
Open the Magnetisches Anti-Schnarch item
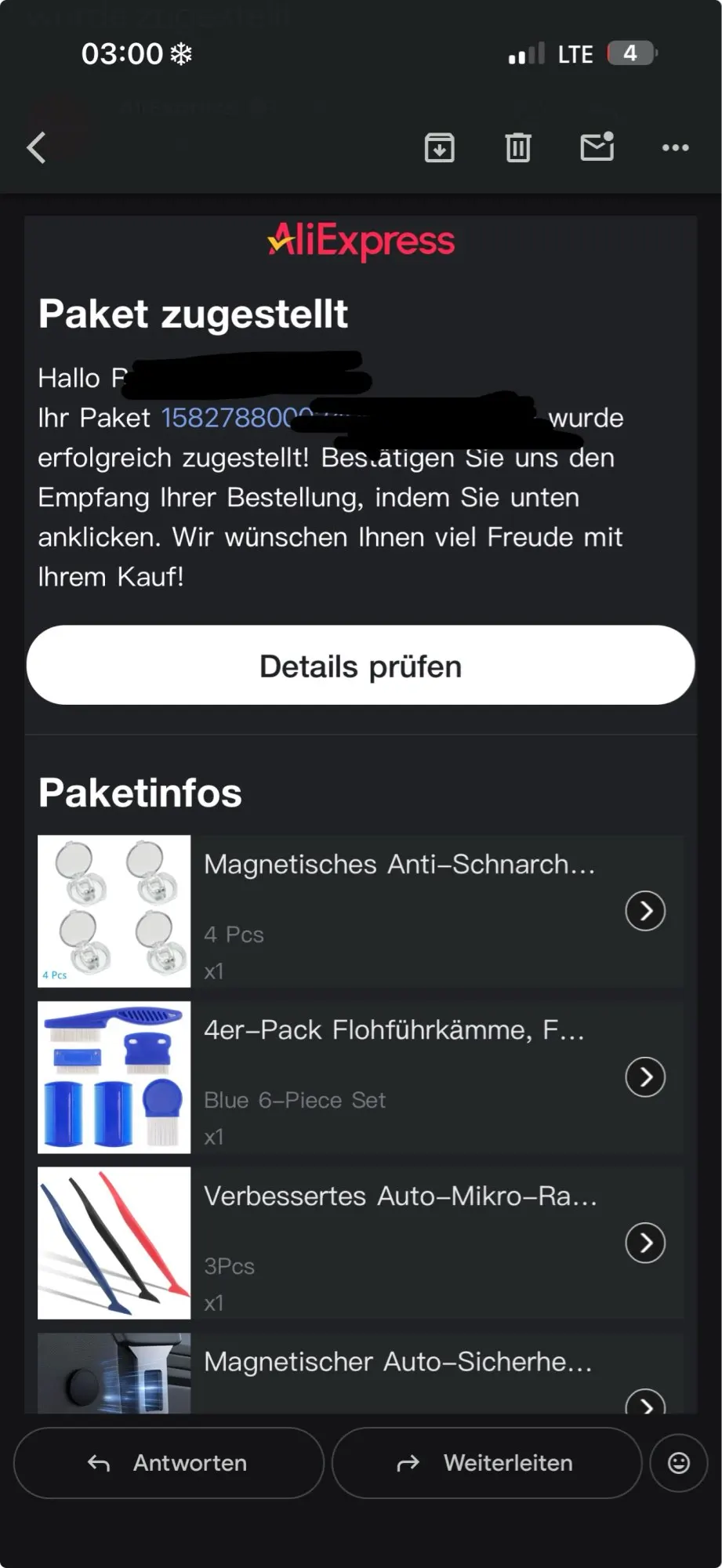click(x=361, y=911)
